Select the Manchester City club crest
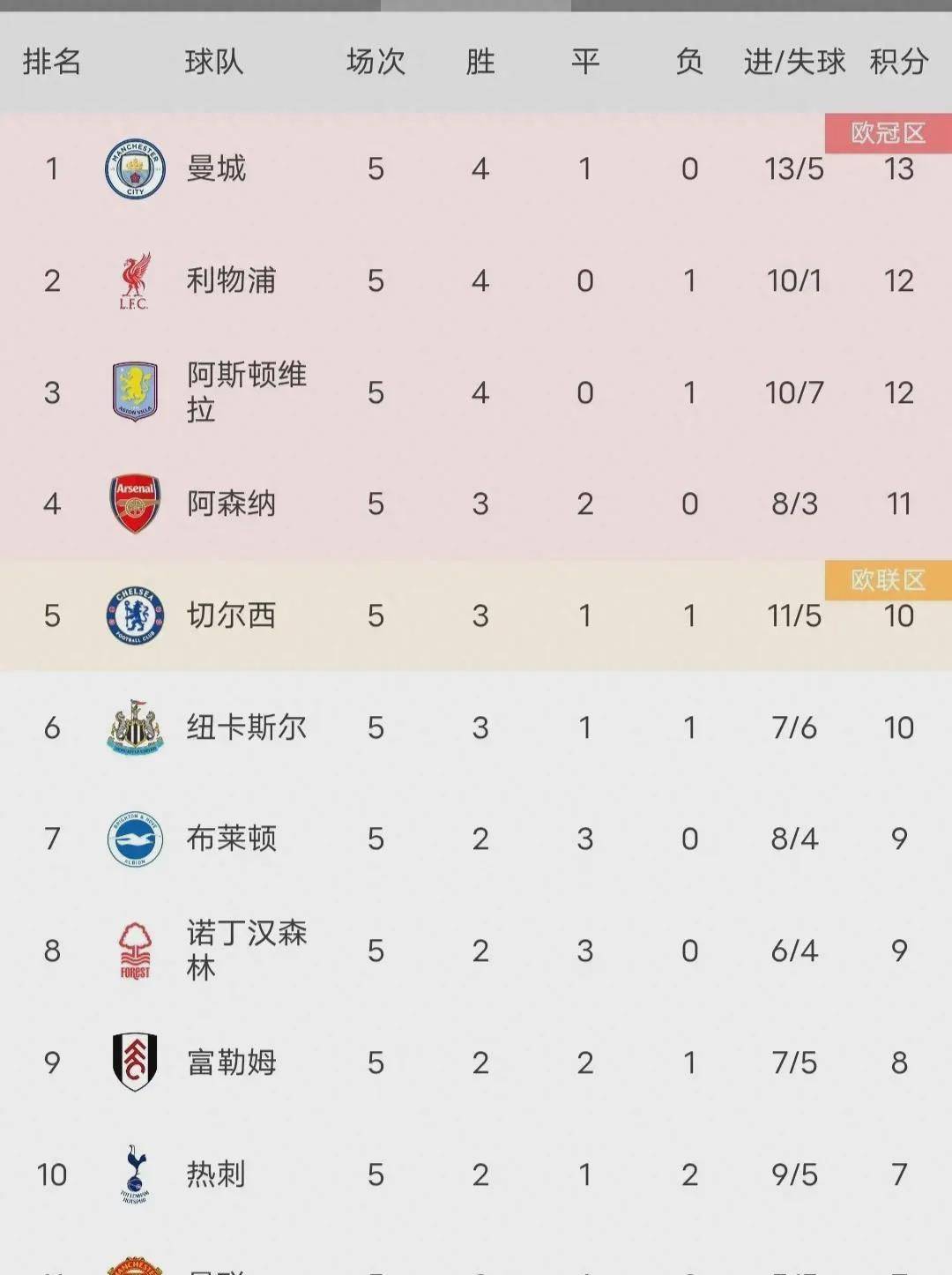Image resolution: width=952 pixels, height=1275 pixels. pos(134,169)
